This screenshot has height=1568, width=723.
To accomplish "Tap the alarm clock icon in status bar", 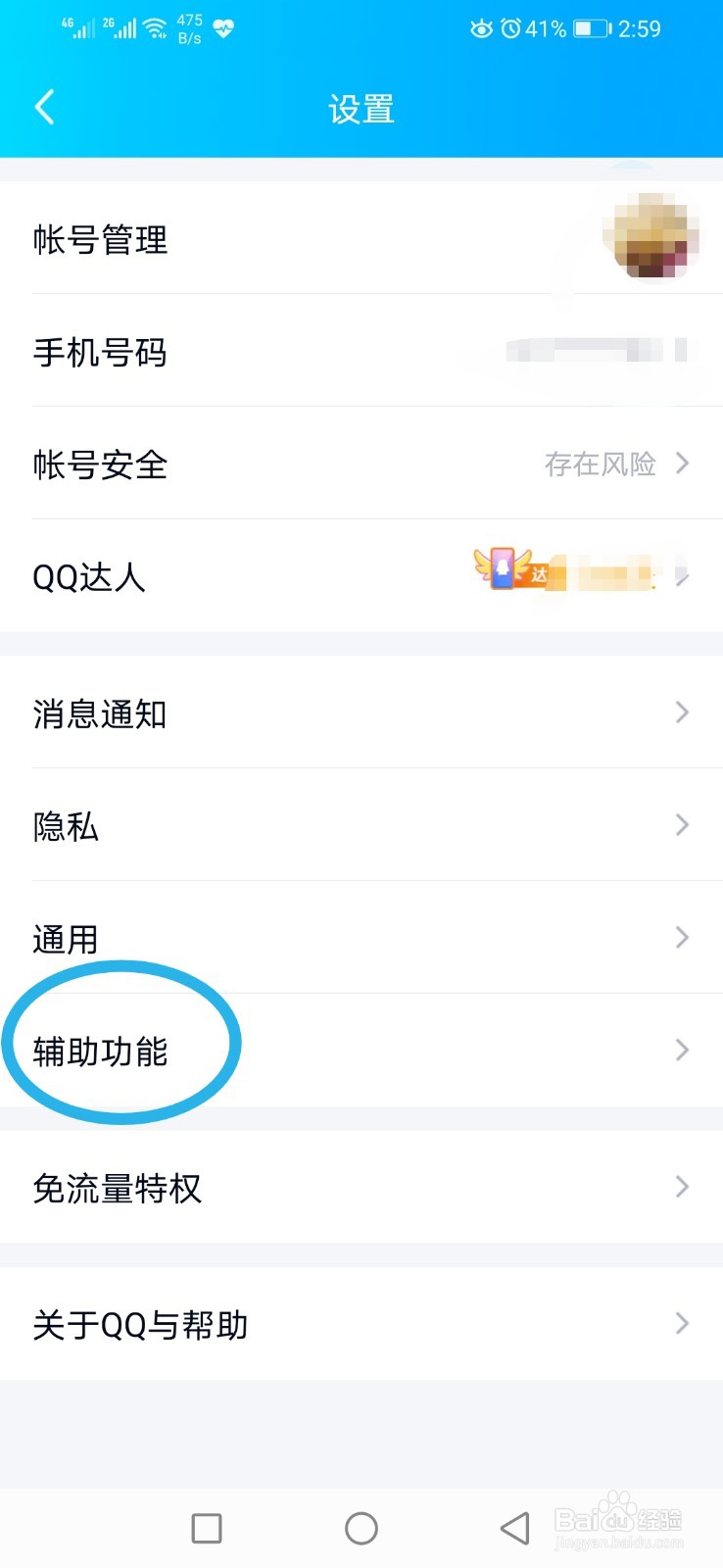I will pos(513,28).
